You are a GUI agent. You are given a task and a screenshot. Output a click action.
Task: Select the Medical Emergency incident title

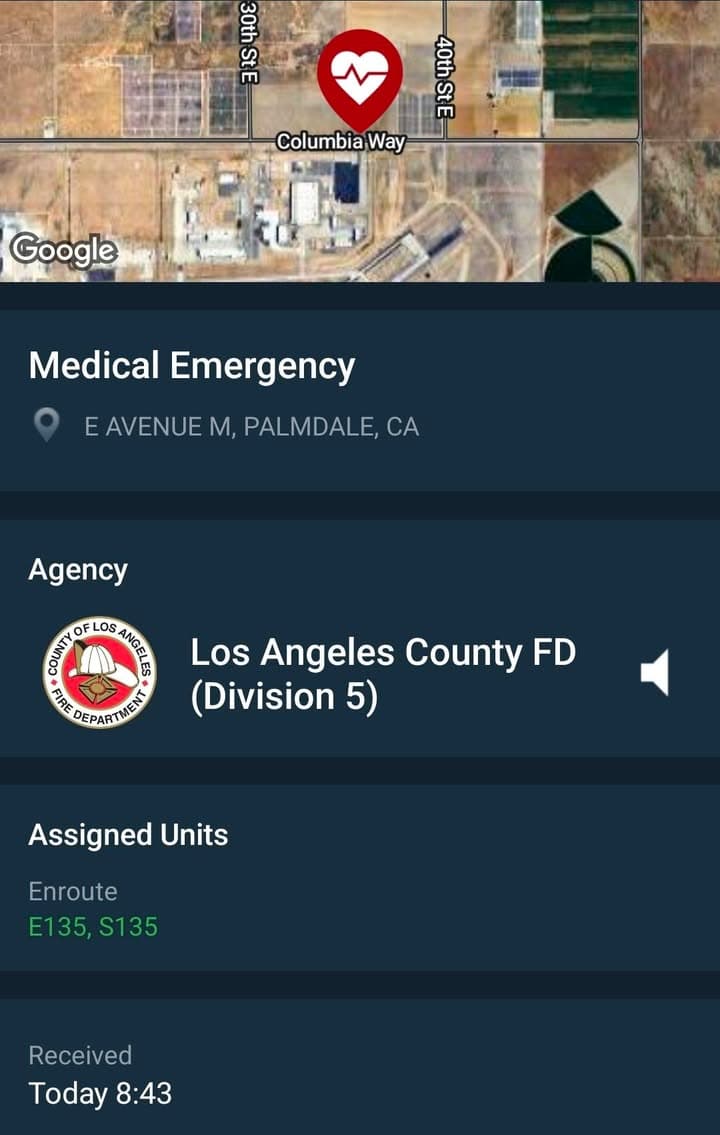(x=189, y=366)
